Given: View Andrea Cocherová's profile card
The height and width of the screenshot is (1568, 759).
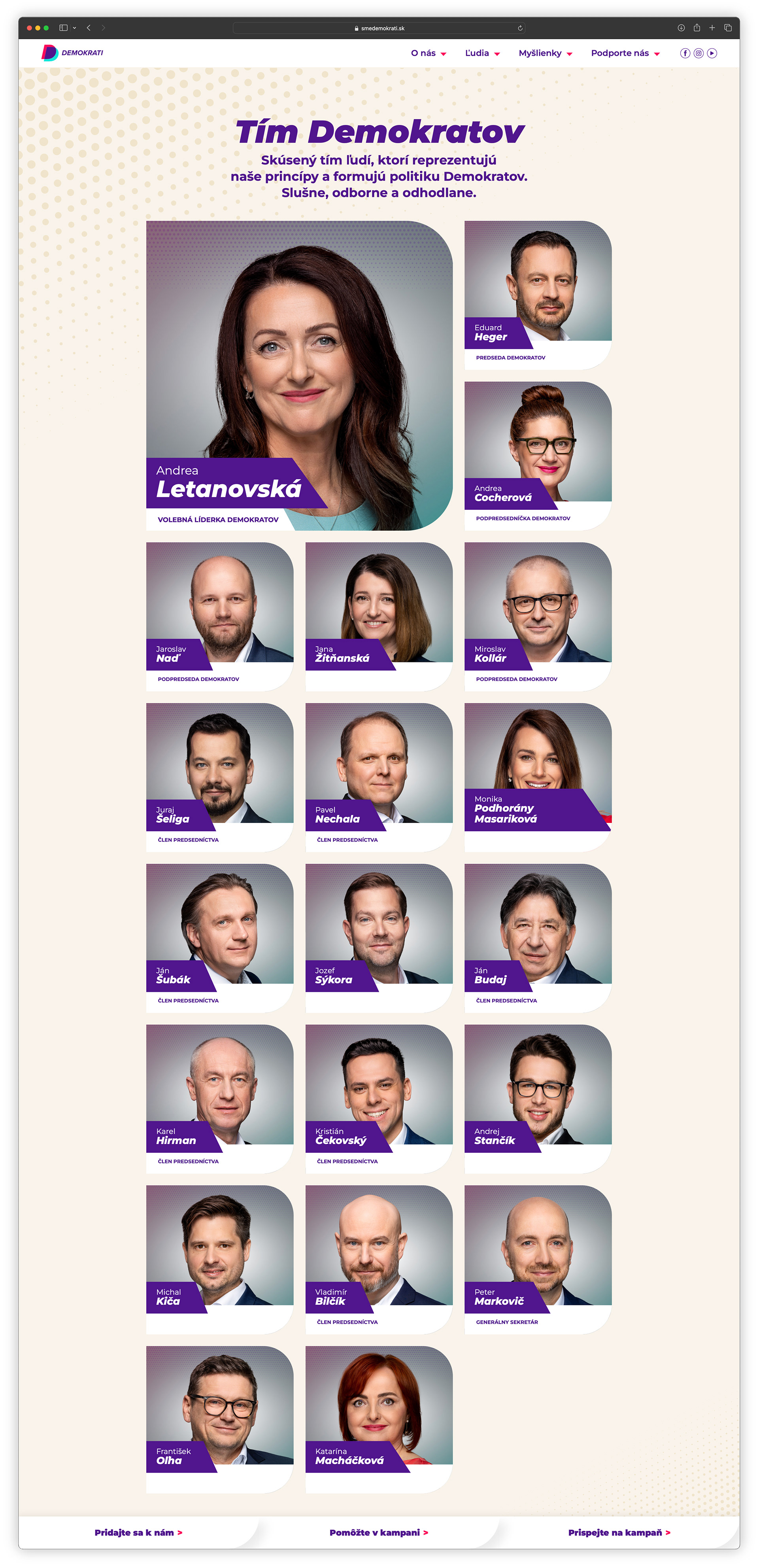Looking at the screenshot, I should (x=538, y=455).
